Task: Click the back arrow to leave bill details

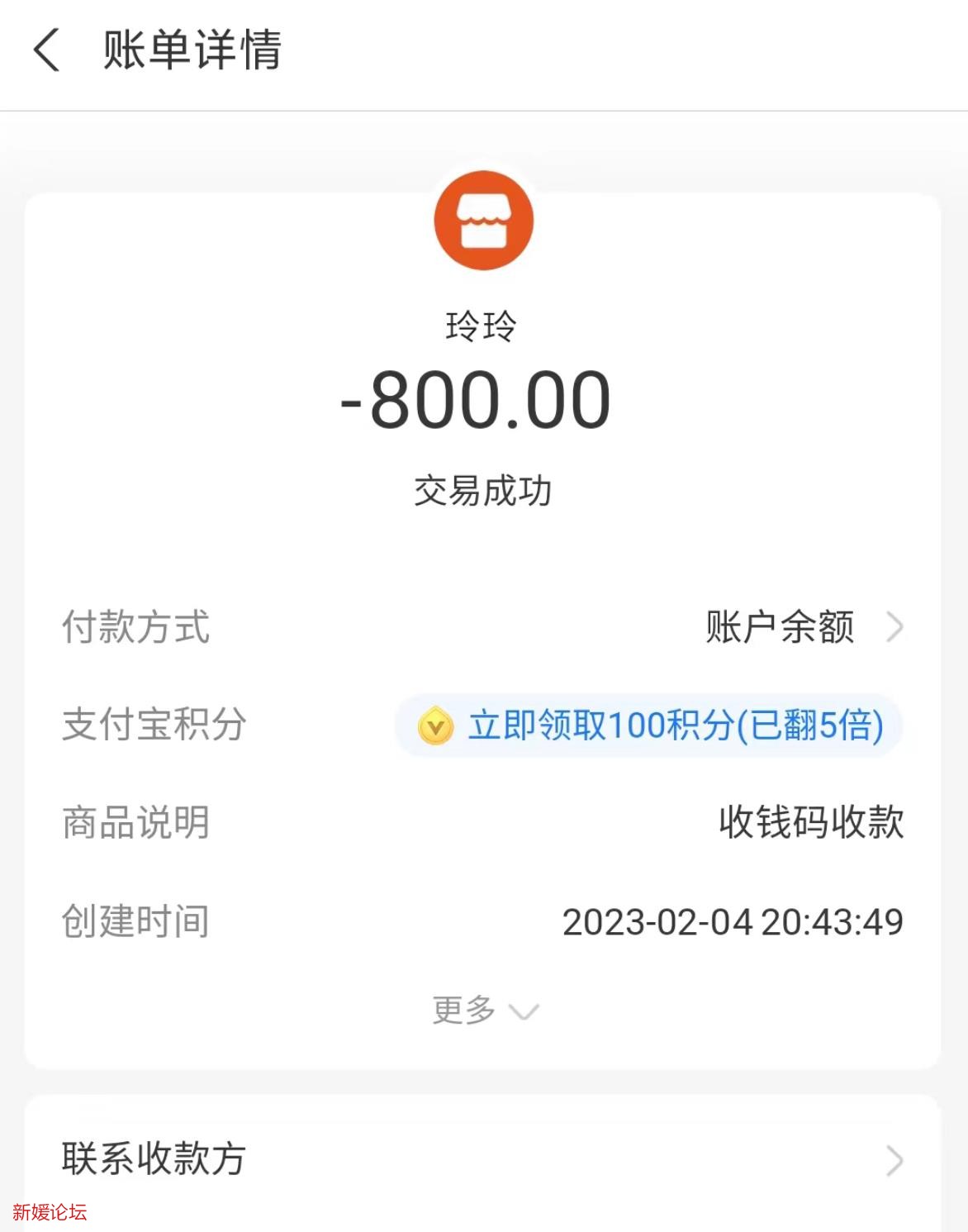Action: pos(45,51)
